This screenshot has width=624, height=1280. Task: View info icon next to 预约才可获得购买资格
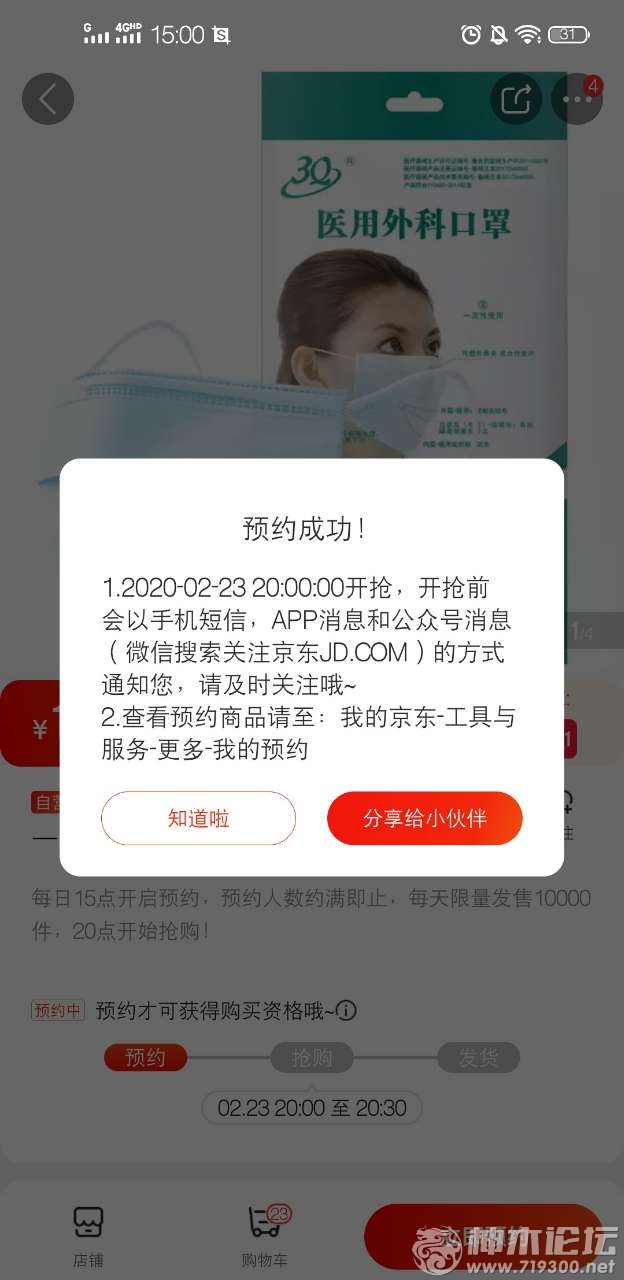tap(346, 1011)
